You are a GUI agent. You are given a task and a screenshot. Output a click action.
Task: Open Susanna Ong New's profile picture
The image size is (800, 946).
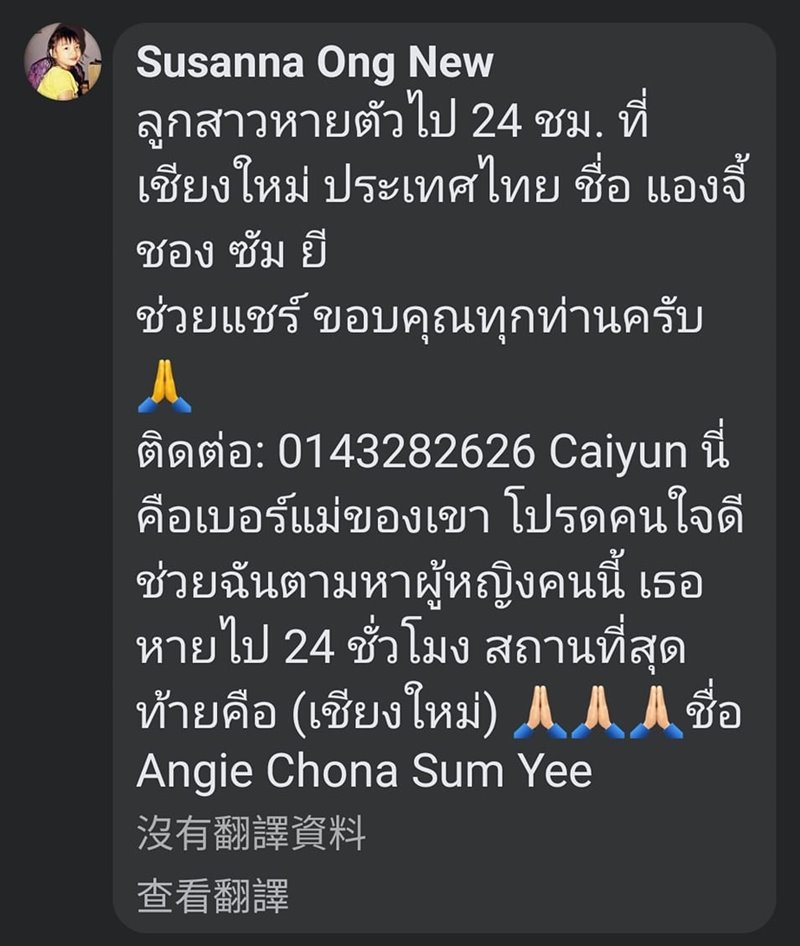coord(62,62)
